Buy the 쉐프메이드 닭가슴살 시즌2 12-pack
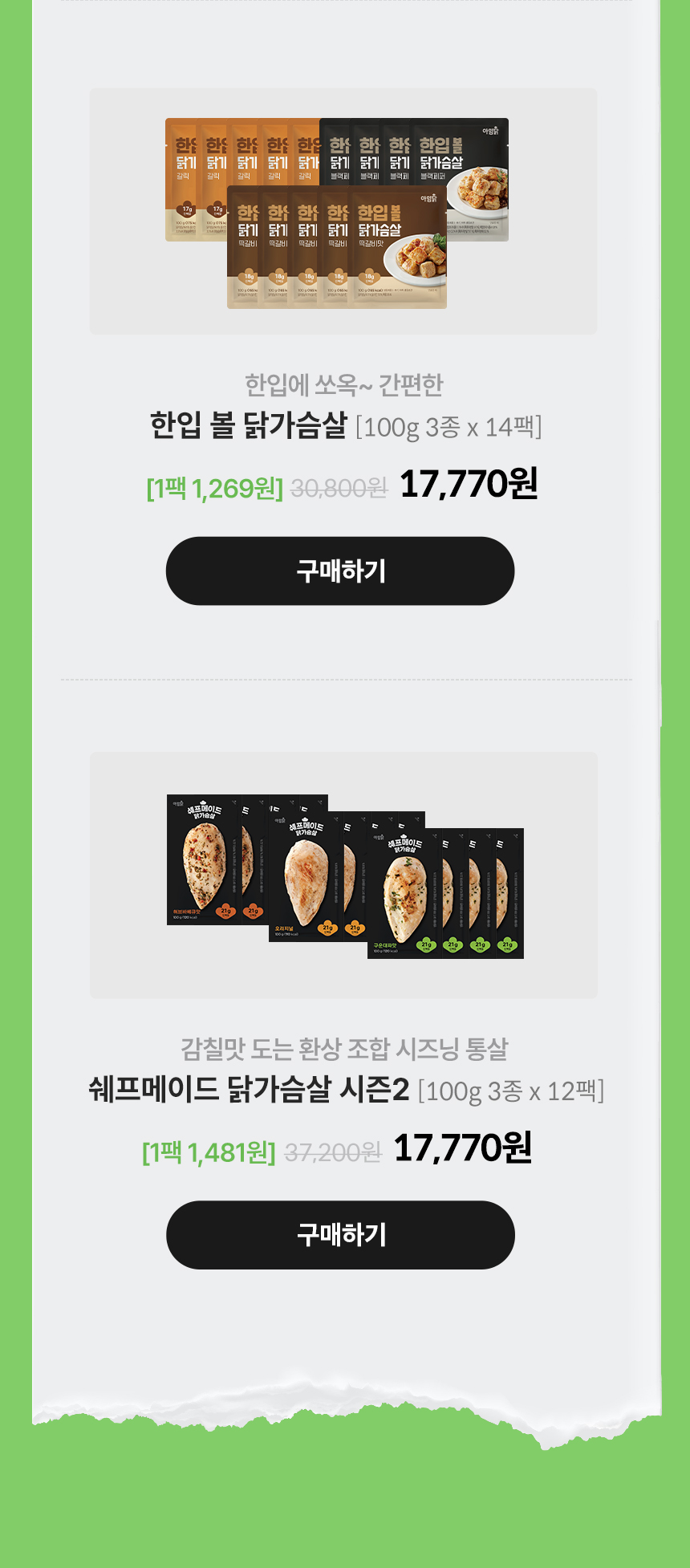 pyautogui.click(x=340, y=1235)
